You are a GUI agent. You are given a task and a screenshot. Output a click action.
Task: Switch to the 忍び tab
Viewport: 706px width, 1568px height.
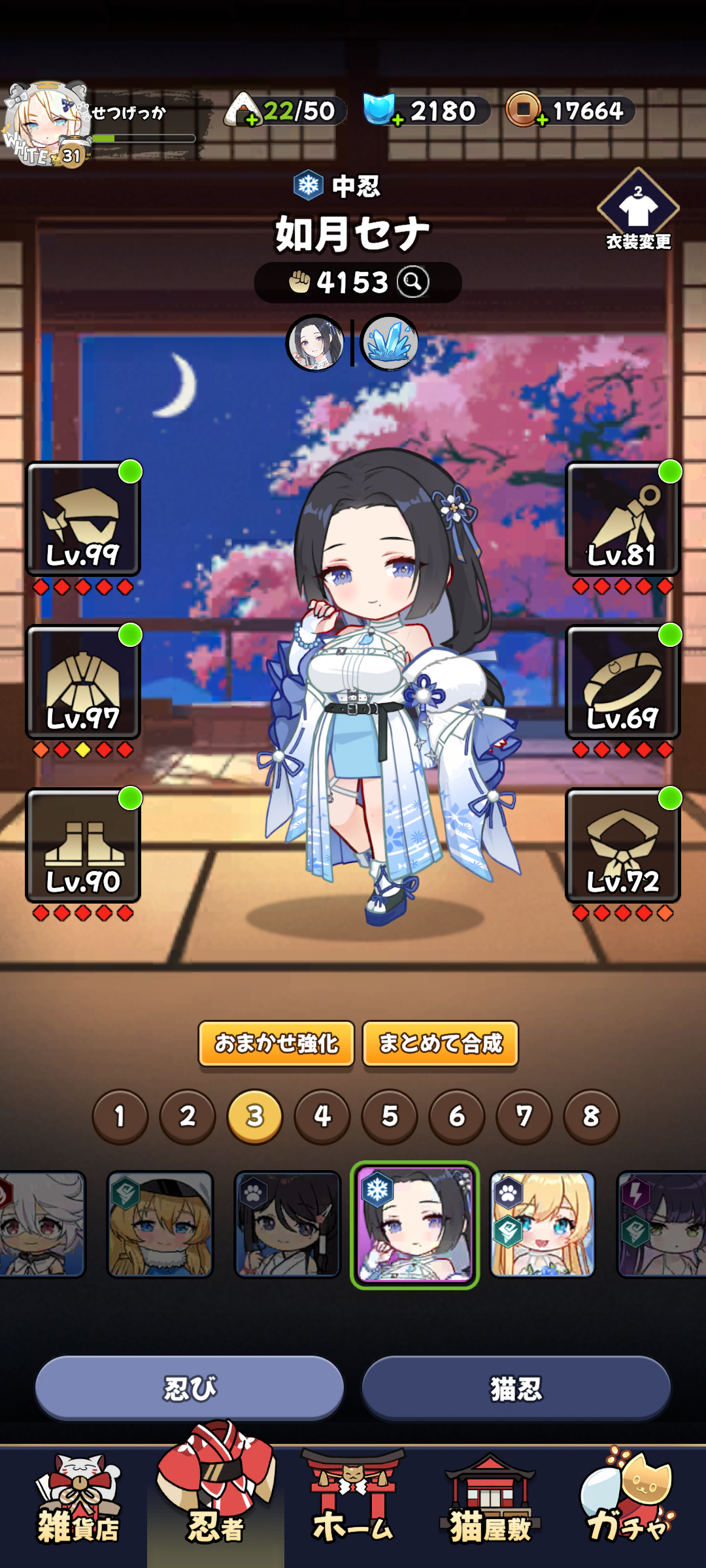[x=190, y=1388]
